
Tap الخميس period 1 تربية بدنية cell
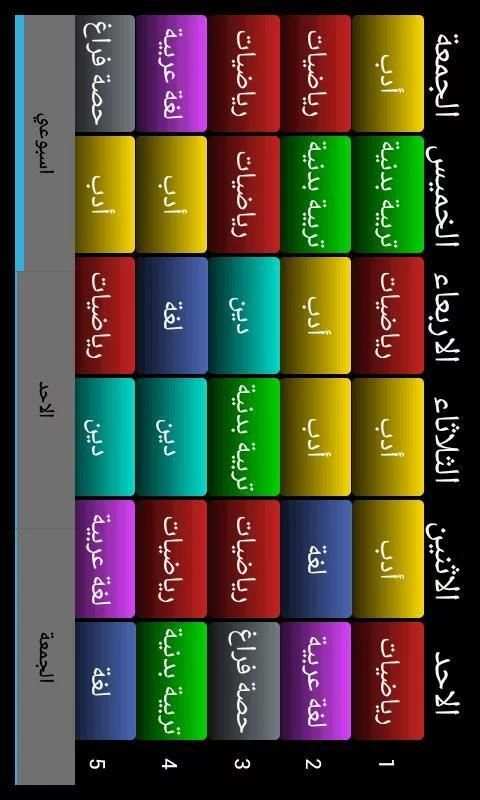click(x=388, y=194)
